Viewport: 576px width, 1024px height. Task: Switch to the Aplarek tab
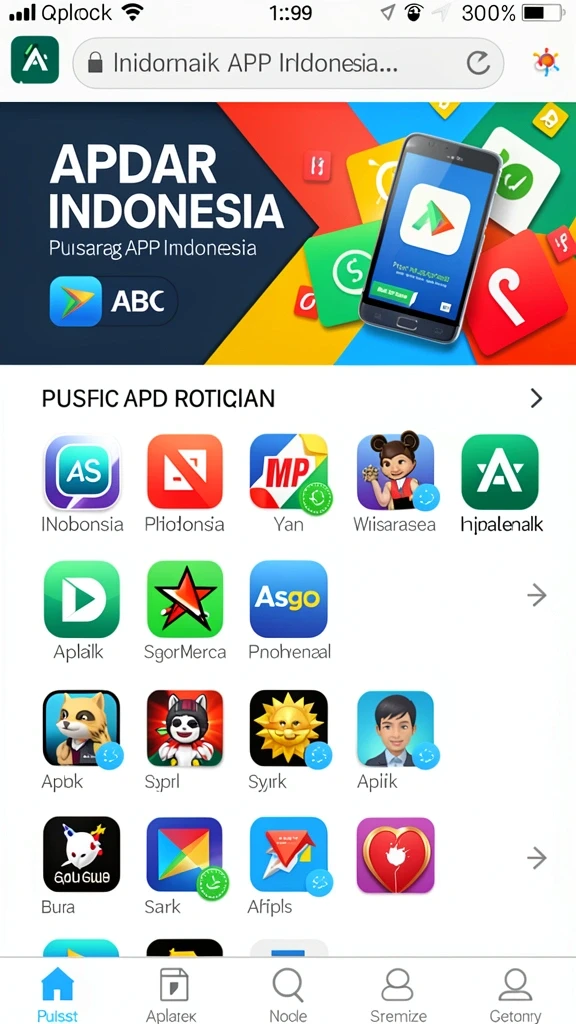173,994
